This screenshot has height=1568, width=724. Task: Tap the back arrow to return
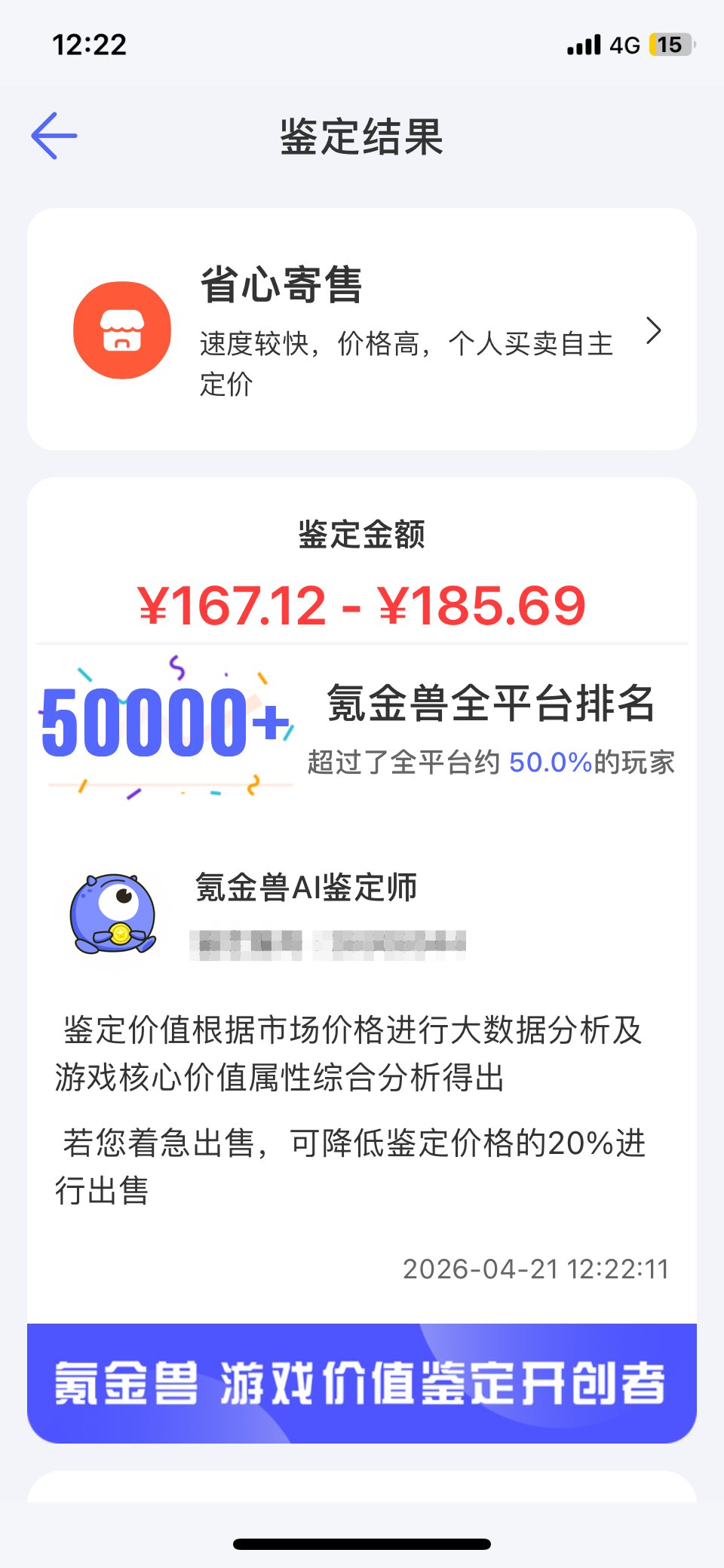click(x=55, y=136)
